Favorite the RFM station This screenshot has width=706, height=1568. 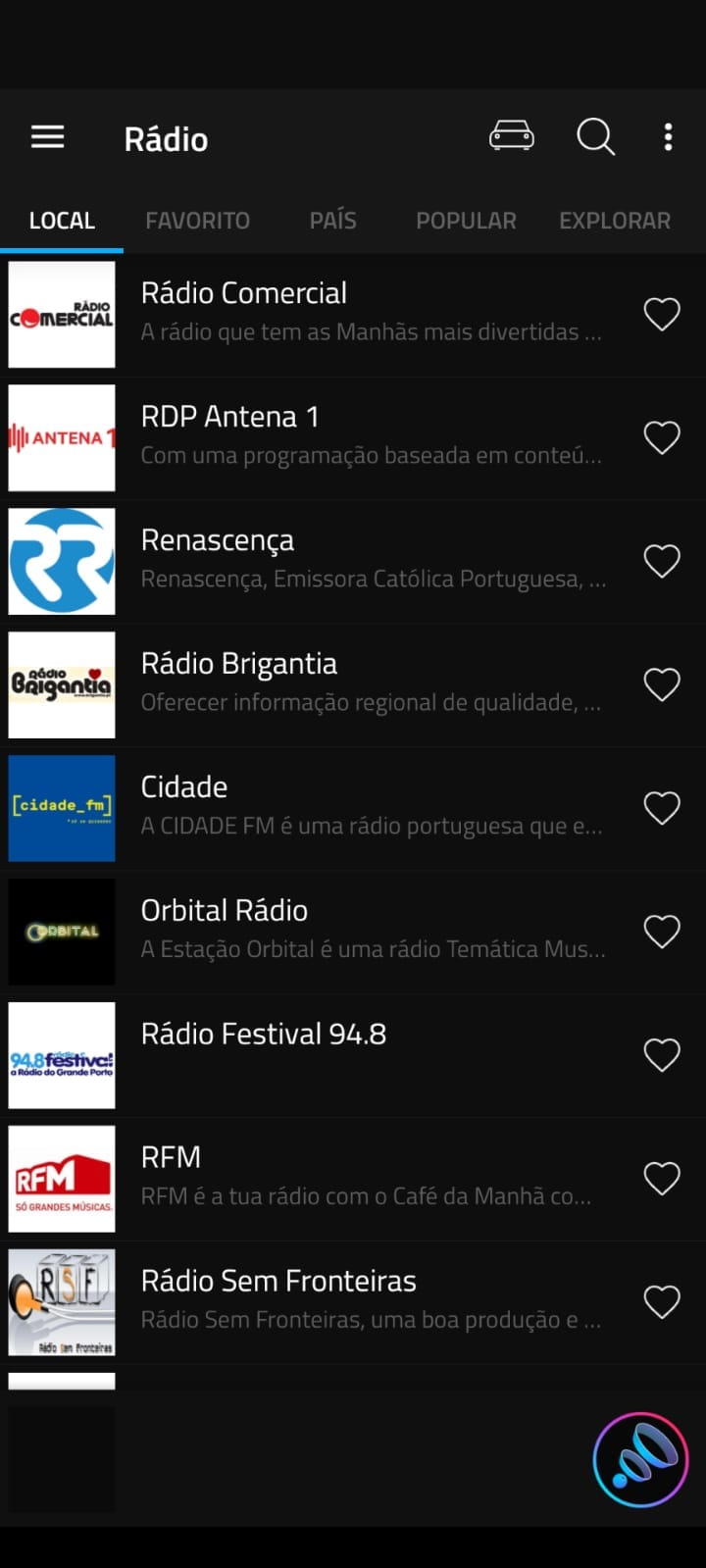pyautogui.click(x=662, y=1179)
